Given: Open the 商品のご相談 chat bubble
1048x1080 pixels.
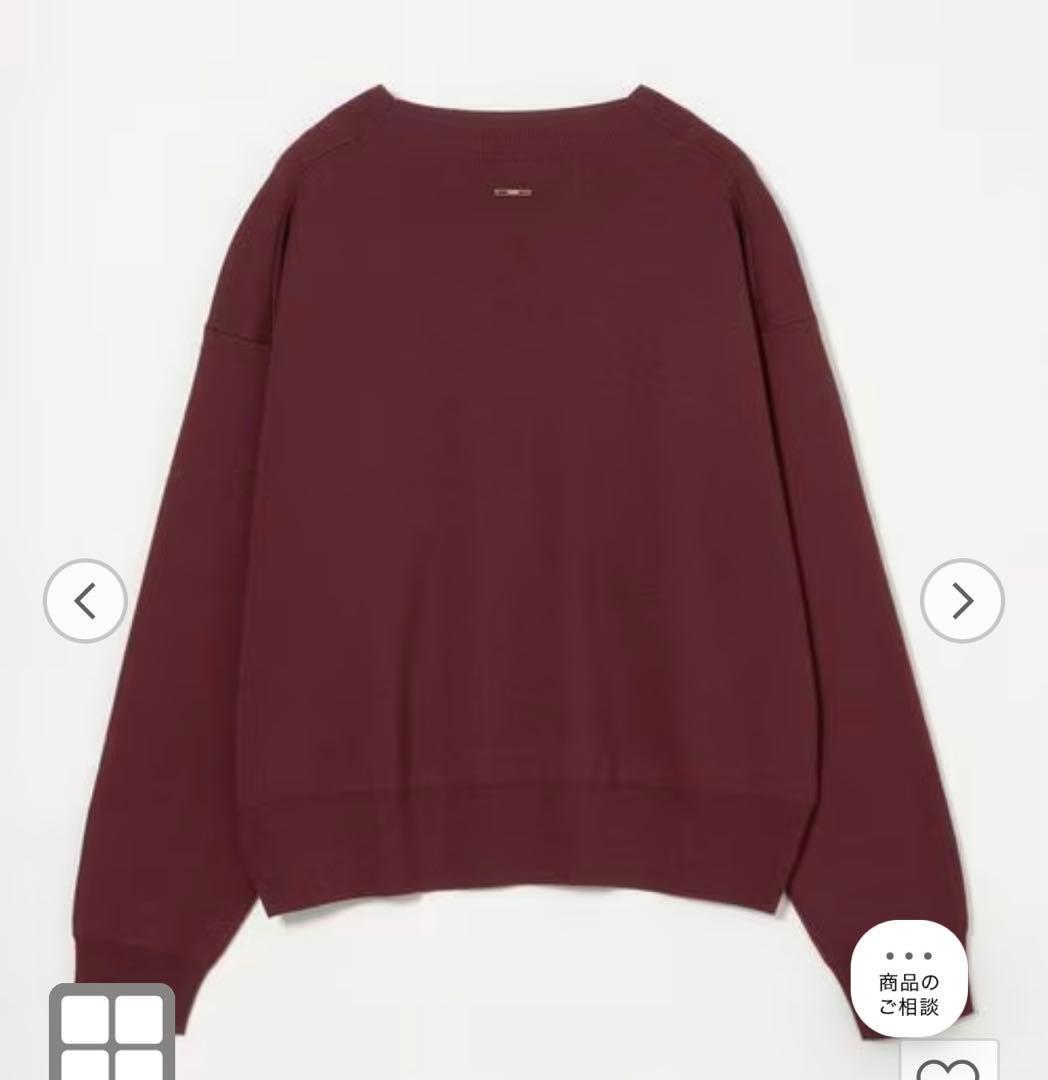Looking at the screenshot, I should pyautogui.click(x=909, y=980).
